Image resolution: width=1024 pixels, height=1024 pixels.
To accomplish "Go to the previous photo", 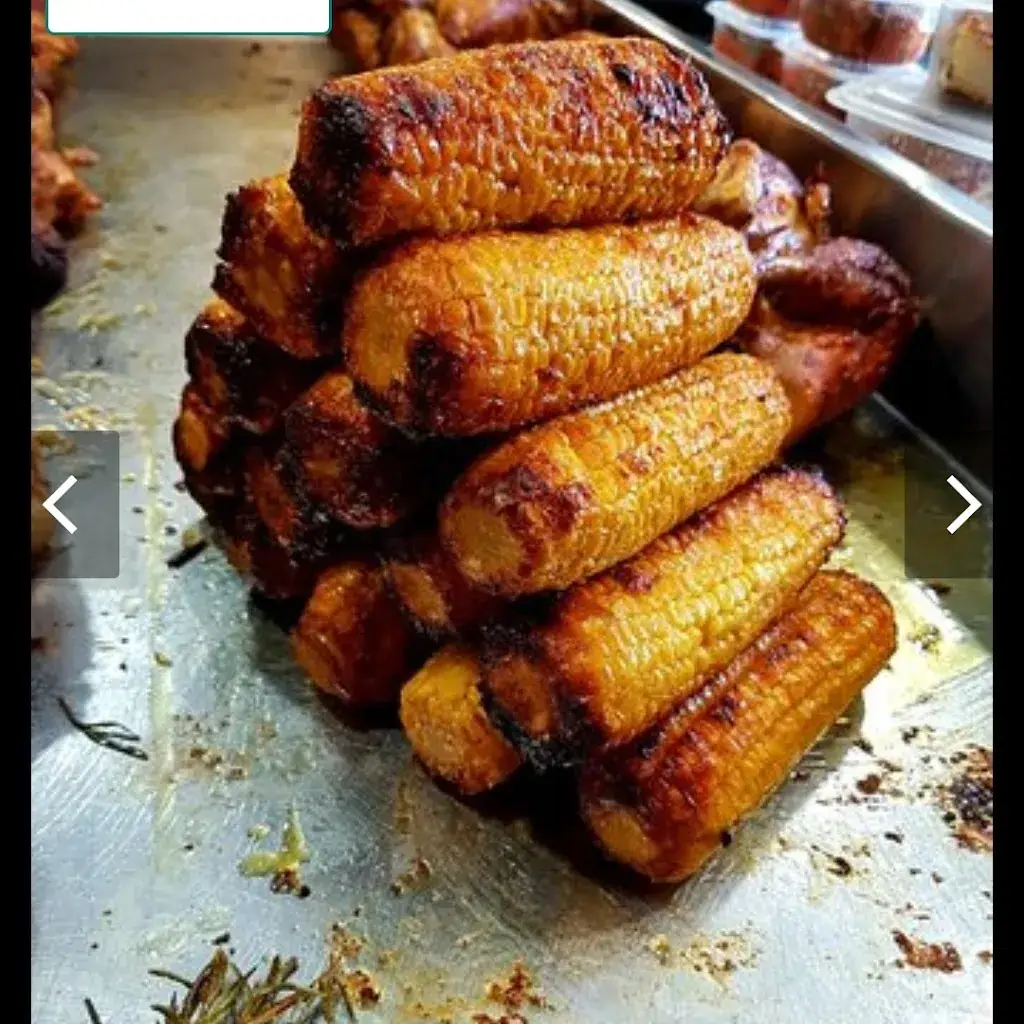I will (x=62, y=505).
